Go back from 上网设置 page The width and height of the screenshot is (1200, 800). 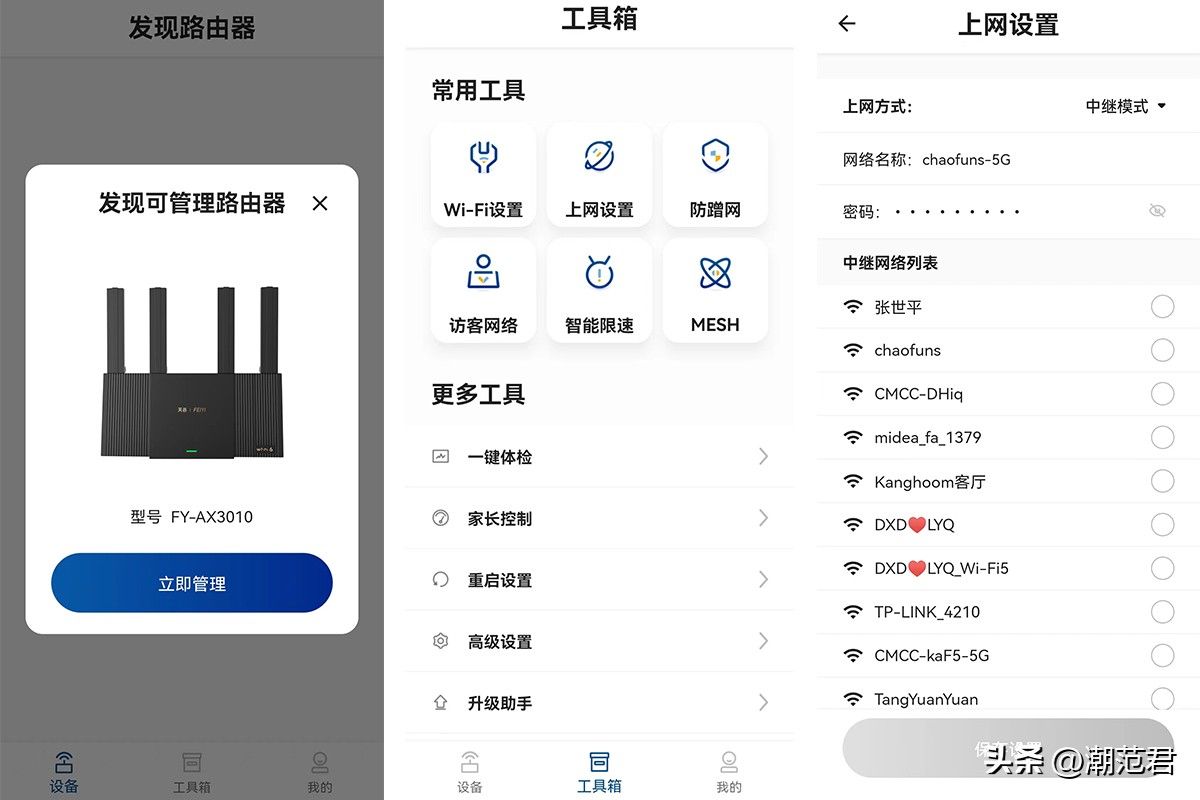tap(847, 23)
